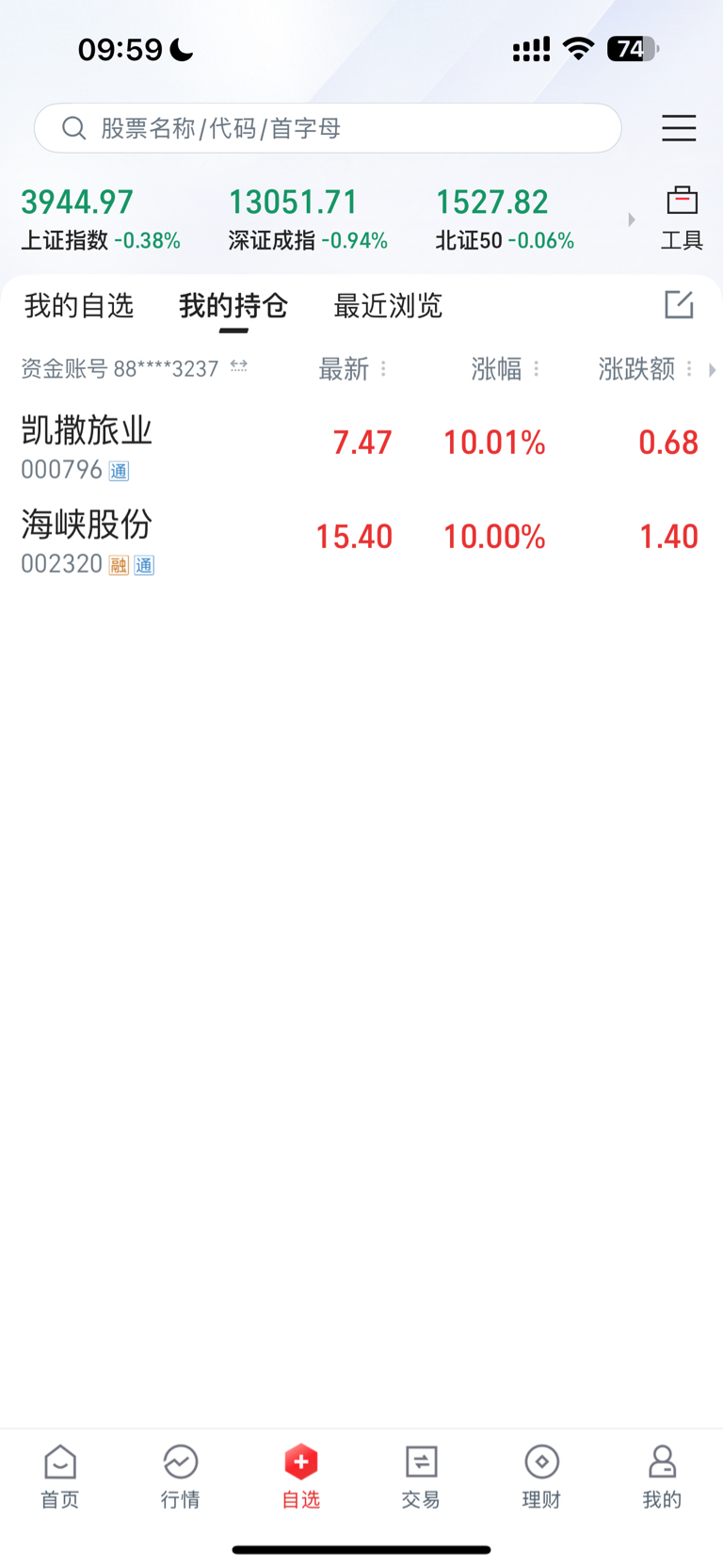
Task: Open the 工具 toolbox
Action: point(682,218)
